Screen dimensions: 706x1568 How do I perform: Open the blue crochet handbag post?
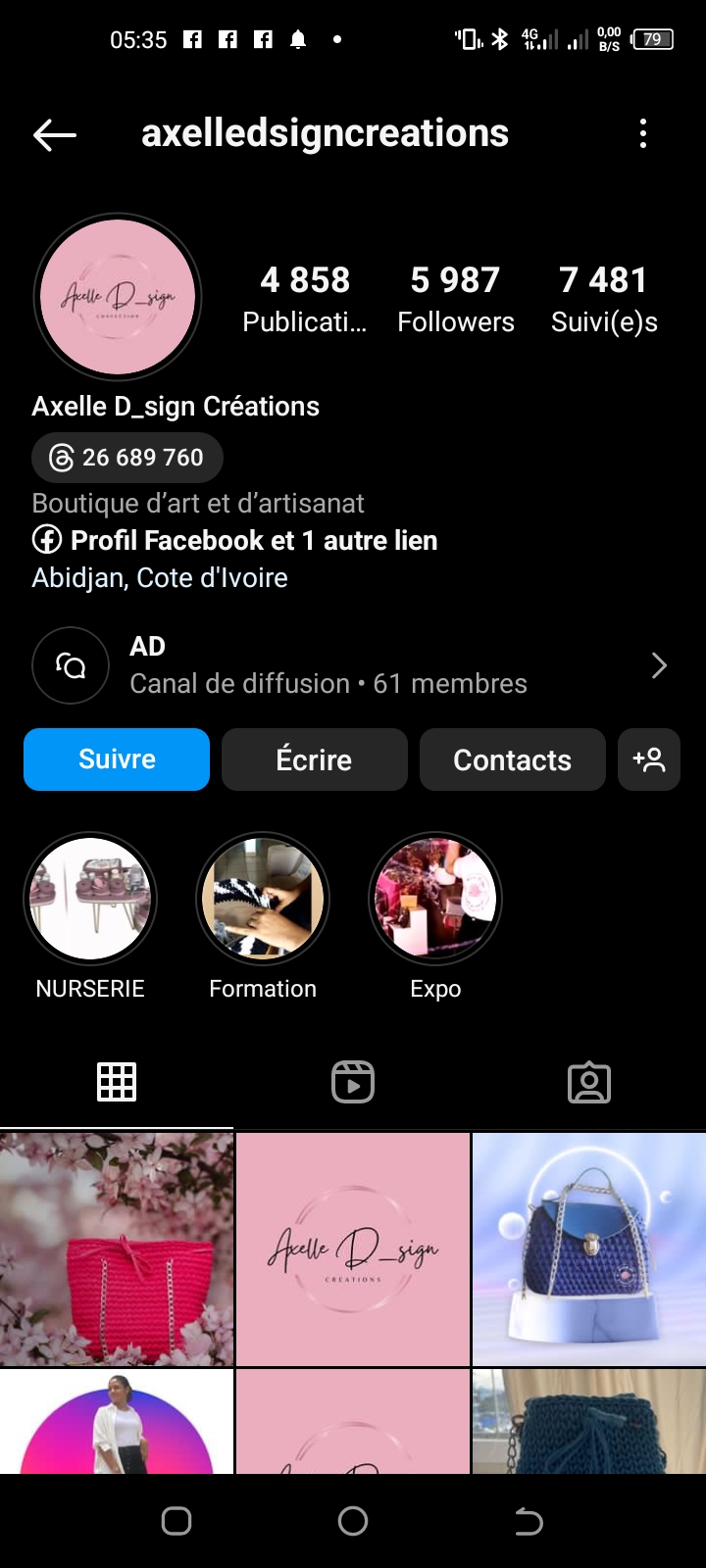click(x=589, y=1249)
